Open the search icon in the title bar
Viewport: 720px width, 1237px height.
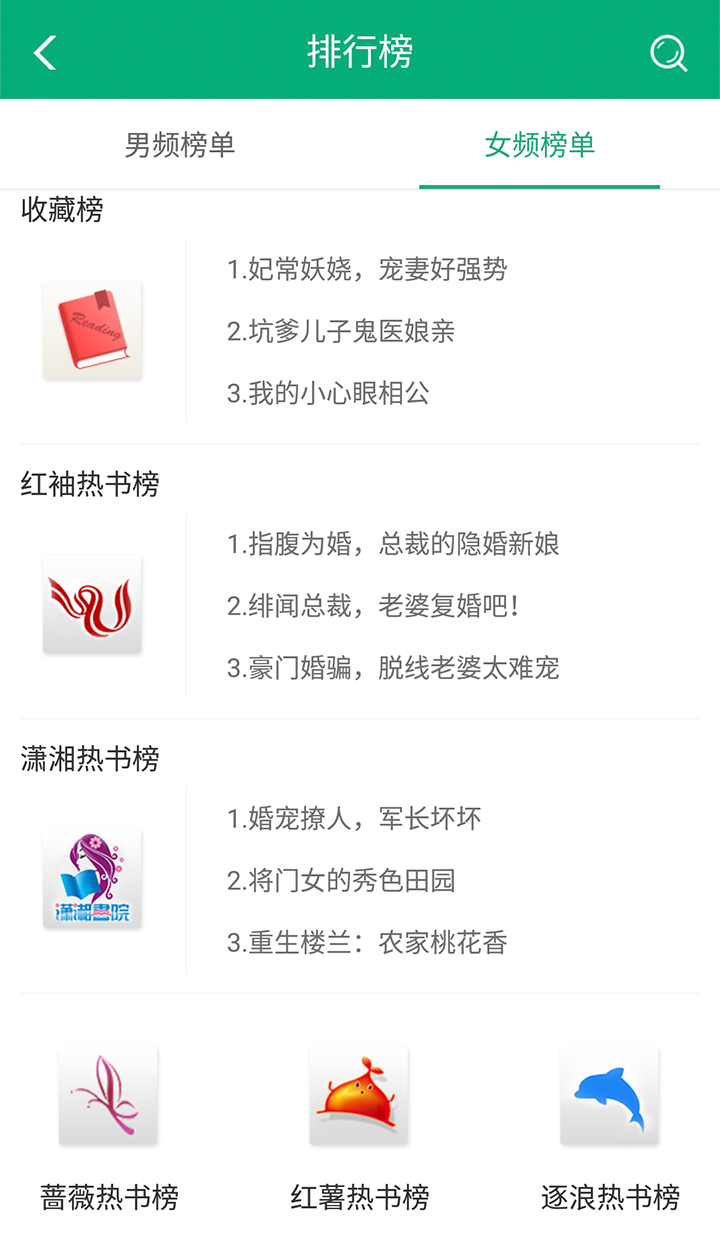(x=668, y=51)
